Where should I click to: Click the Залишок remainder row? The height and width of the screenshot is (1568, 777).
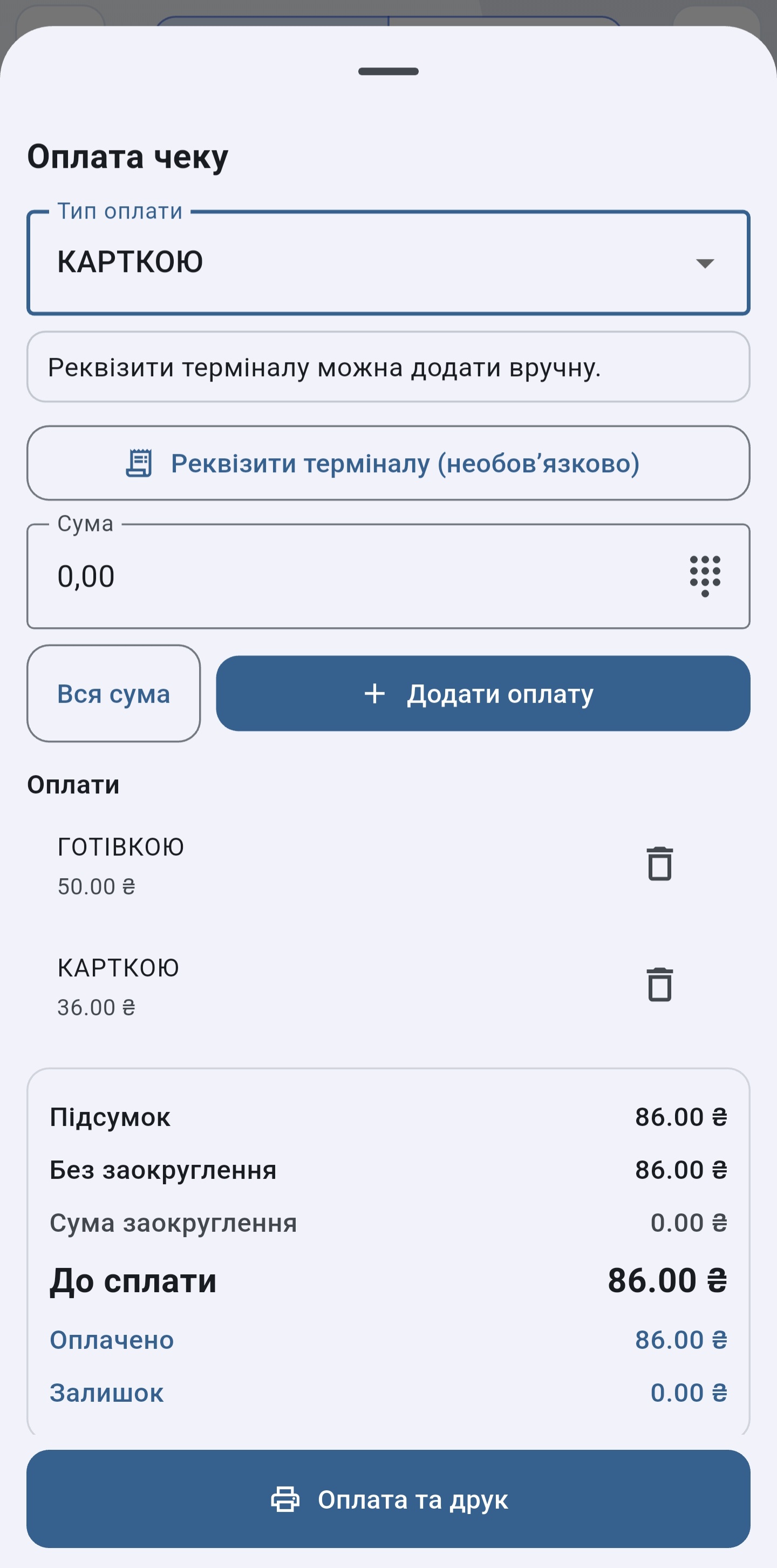coord(388,1392)
